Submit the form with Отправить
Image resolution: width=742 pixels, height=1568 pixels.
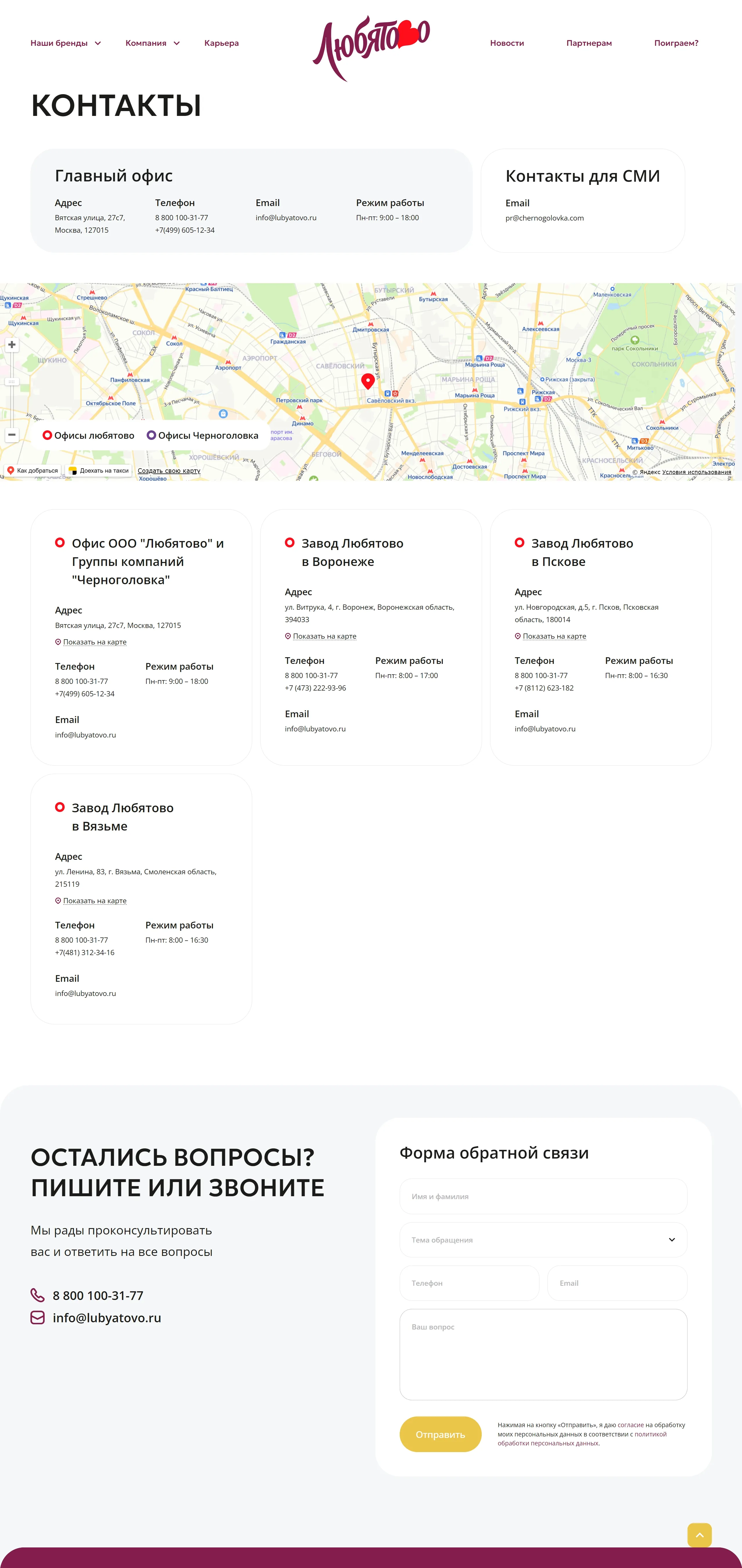coord(440,1435)
